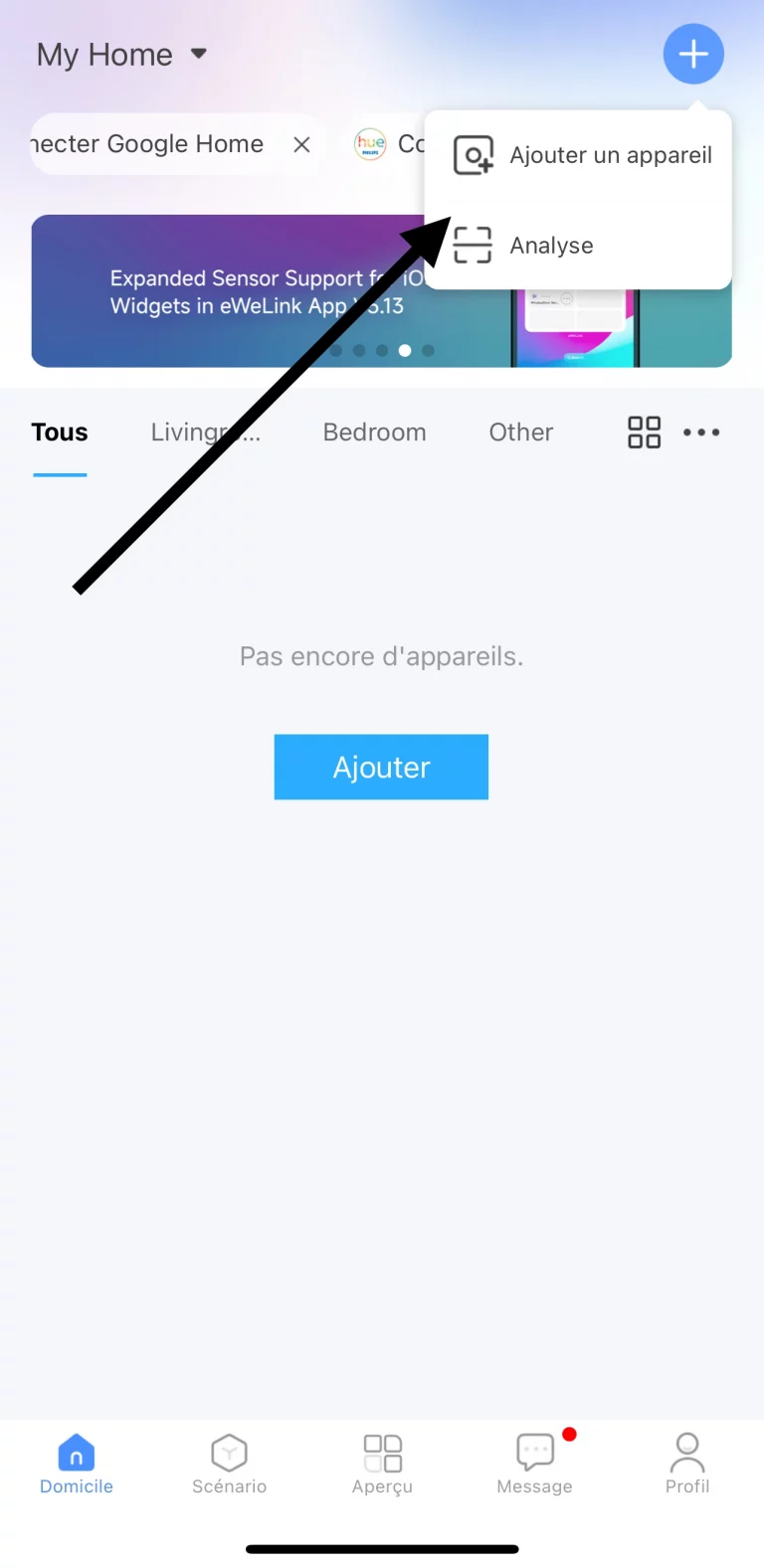Choose Analyse to scan a code
The width and height of the screenshot is (764, 1568).
coord(552,246)
